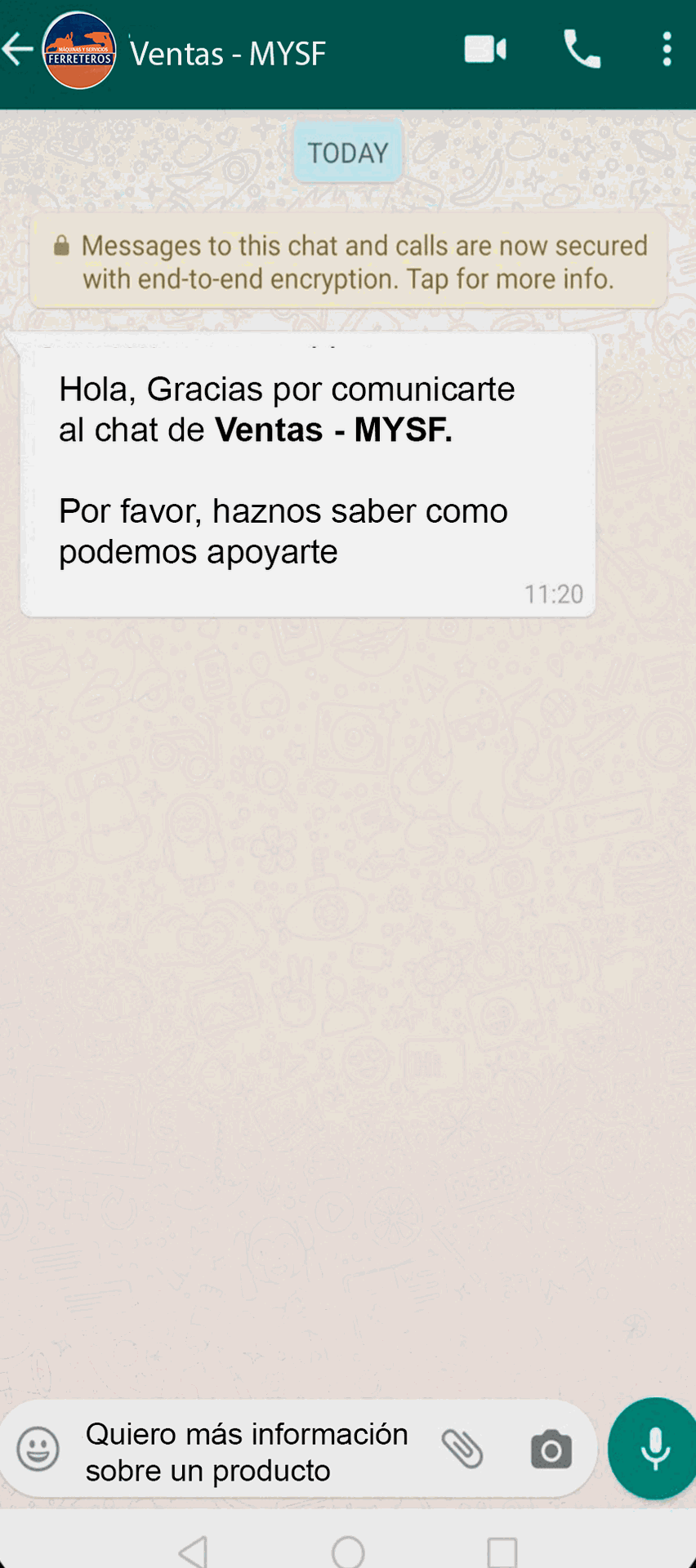Tap the microphone voice message button
The image size is (696, 1568).
coord(654,1450)
